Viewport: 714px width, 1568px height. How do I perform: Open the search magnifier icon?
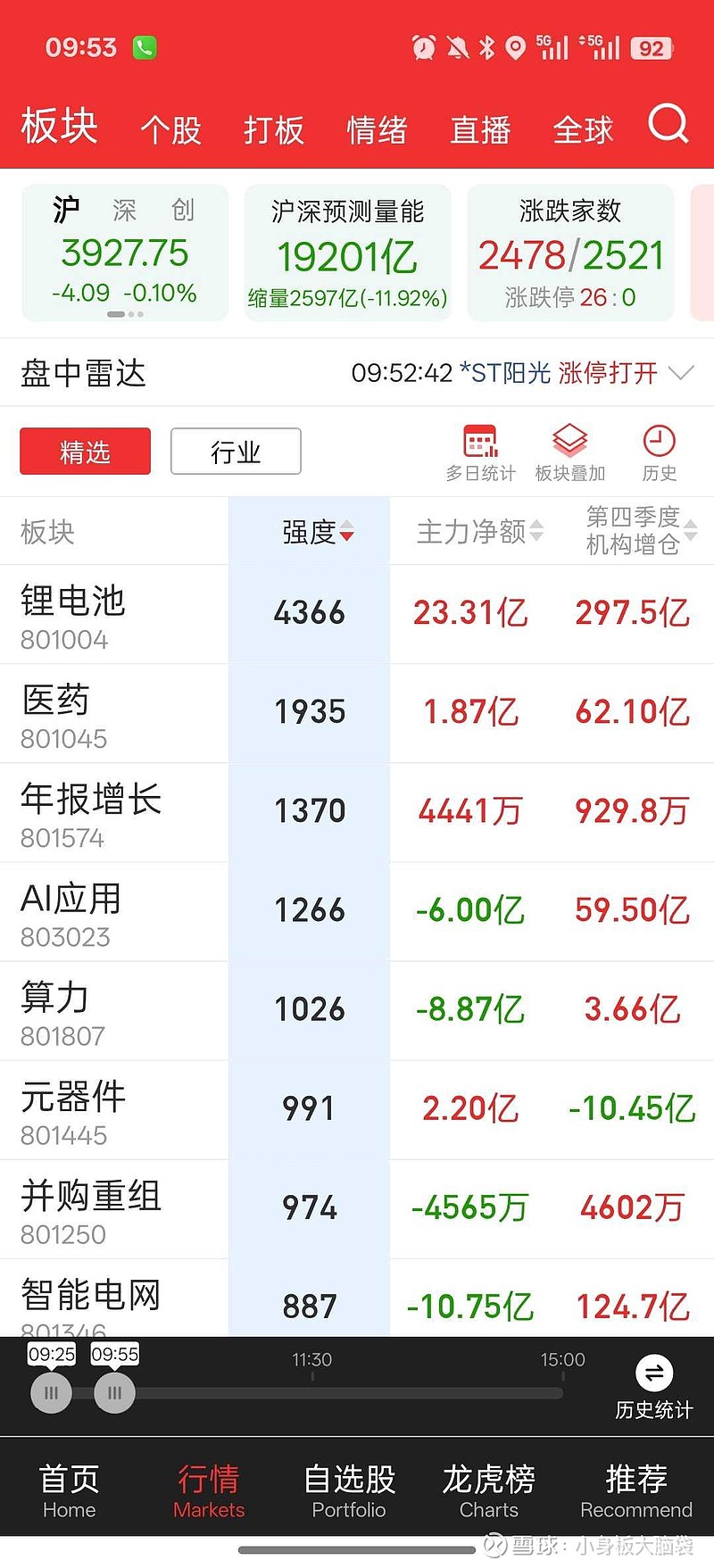[668, 127]
